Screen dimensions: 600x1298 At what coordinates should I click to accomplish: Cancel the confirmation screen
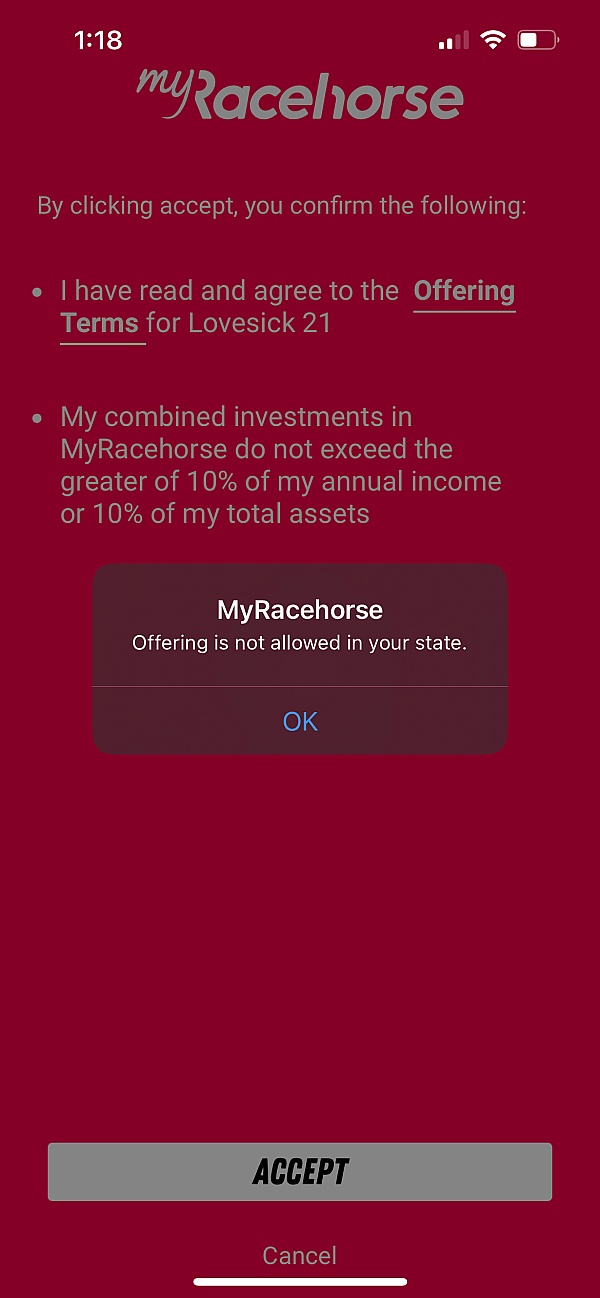(x=299, y=1255)
